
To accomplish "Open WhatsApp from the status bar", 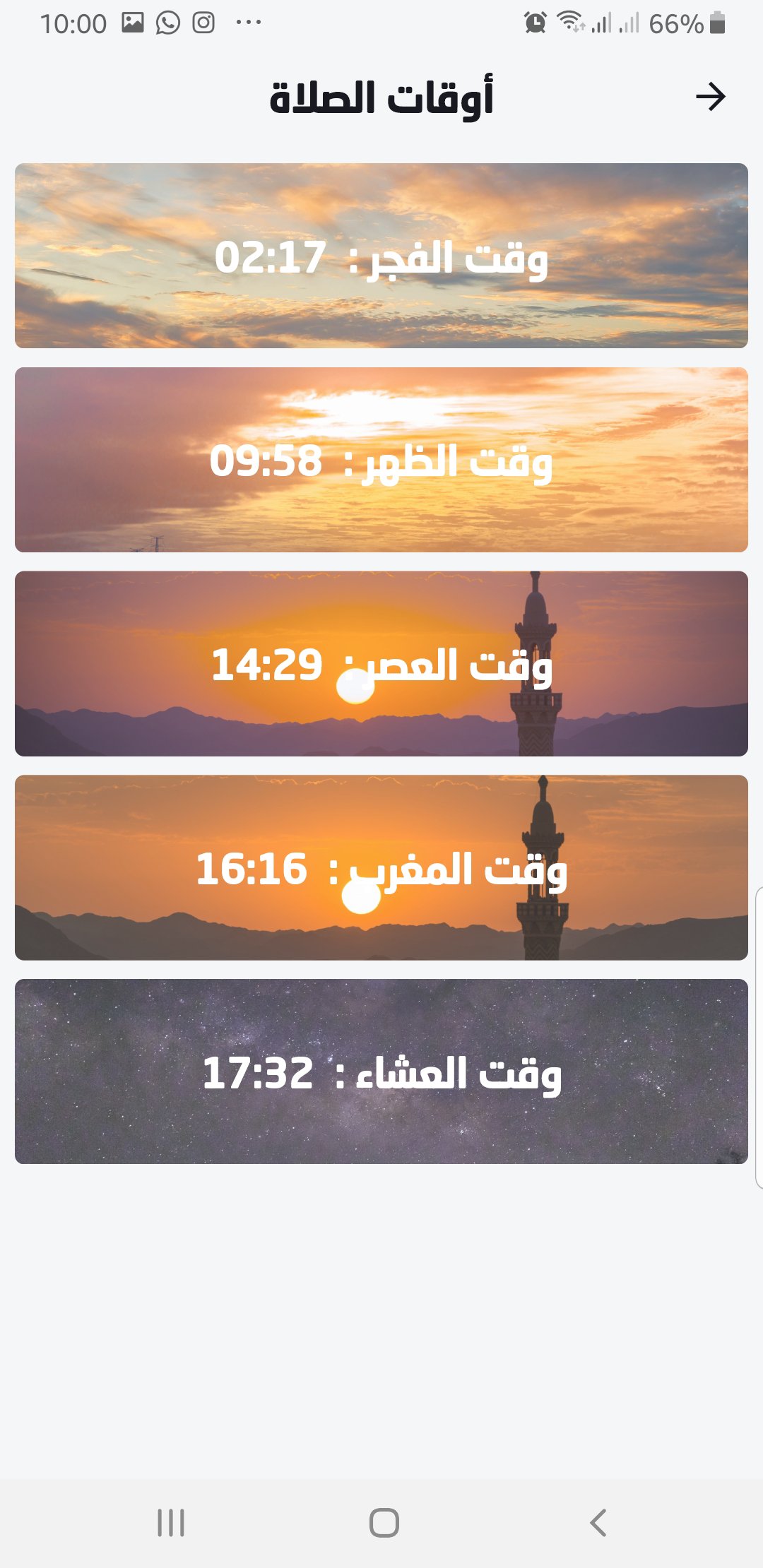I will click(167, 22).
